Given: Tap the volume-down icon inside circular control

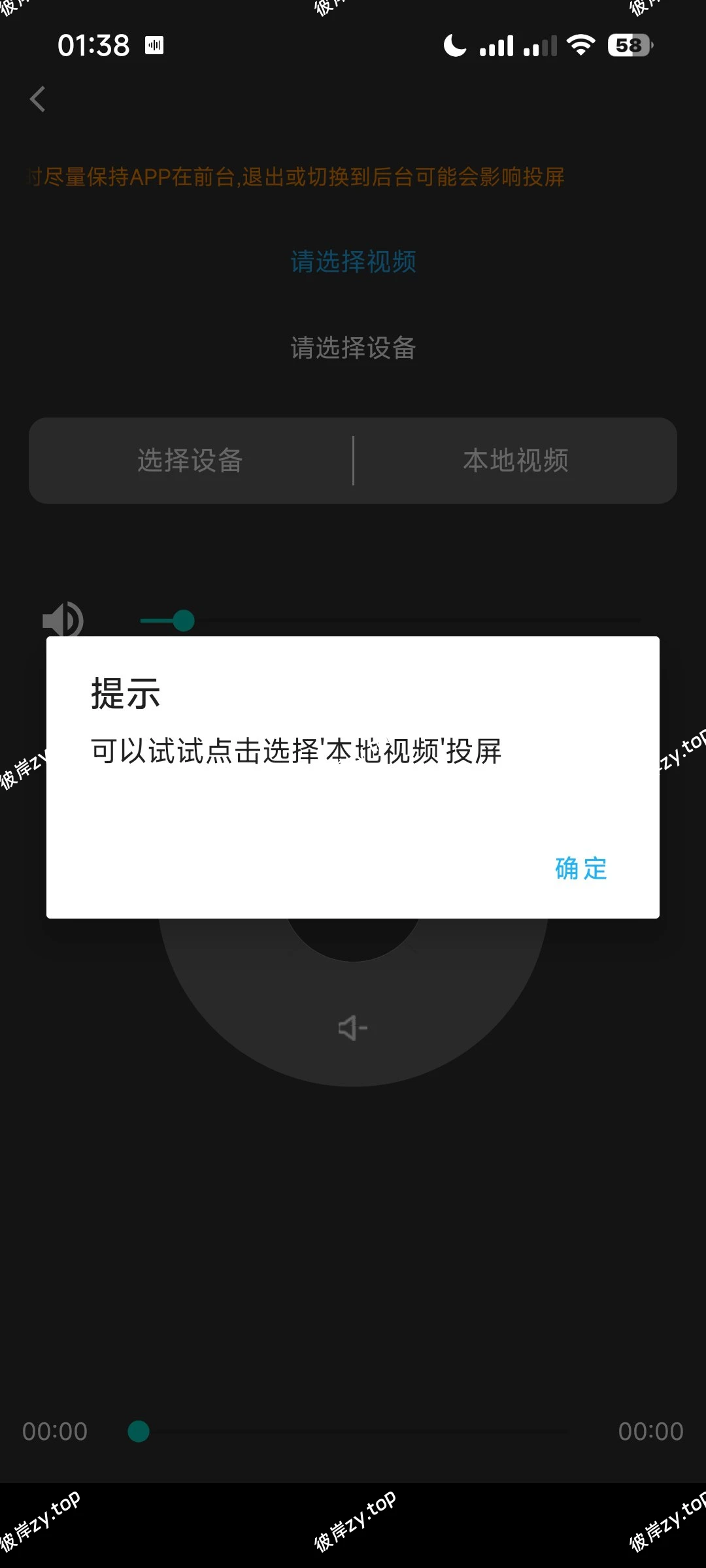Looking at the screenshot, I should [x=352, y=1027].
